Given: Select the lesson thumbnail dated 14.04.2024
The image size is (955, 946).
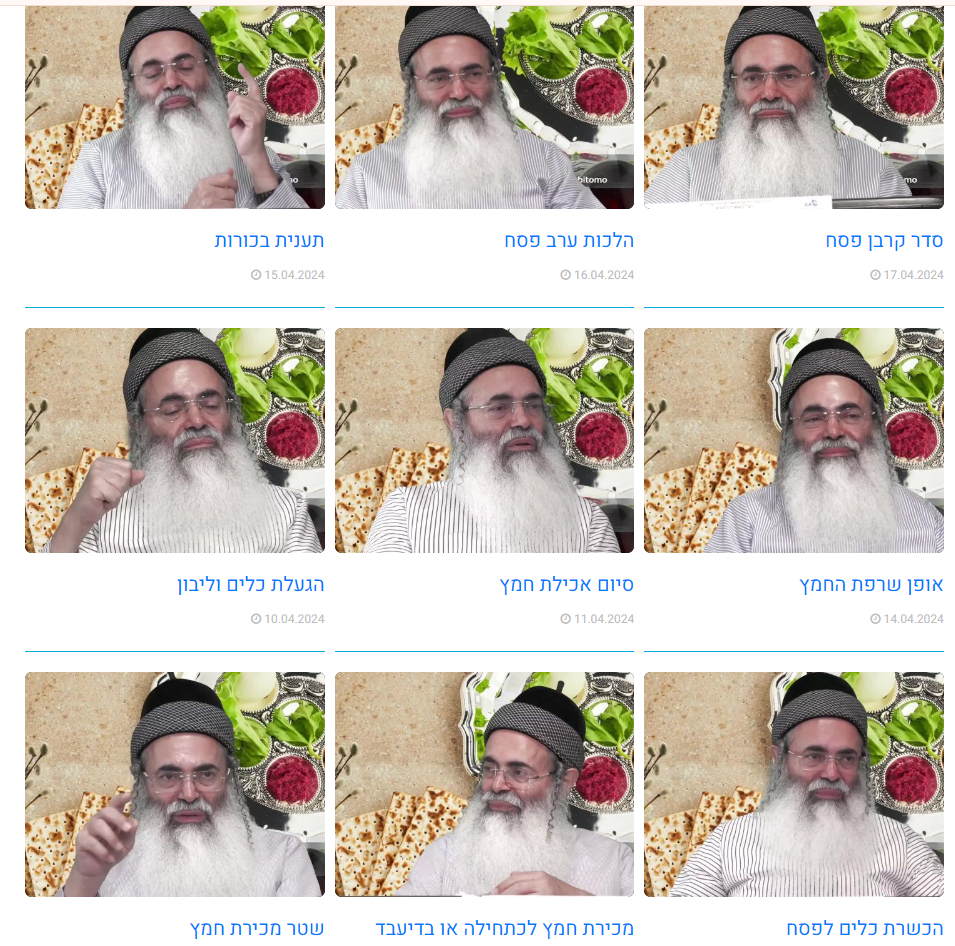Looking at the screenshot, I should [794, 441].
